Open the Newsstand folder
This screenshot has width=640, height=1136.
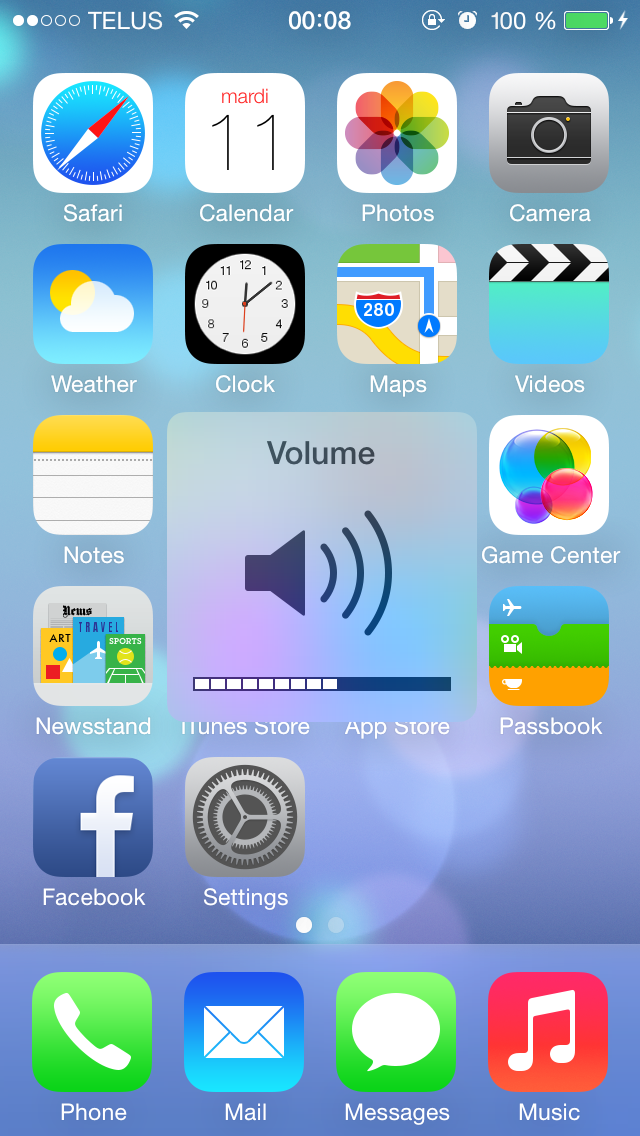pos(93,646)
